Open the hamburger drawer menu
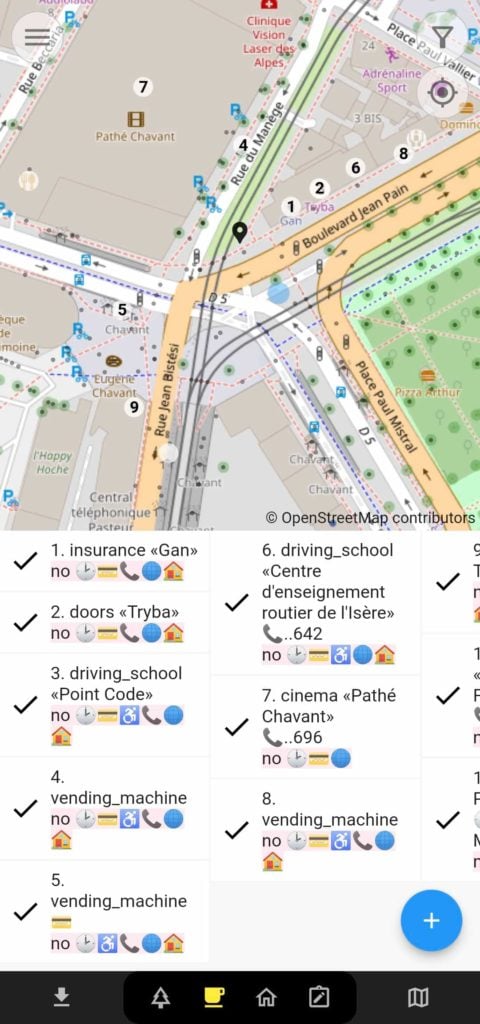Screen dimensions: 480x1024 click(x=37, y=37)
